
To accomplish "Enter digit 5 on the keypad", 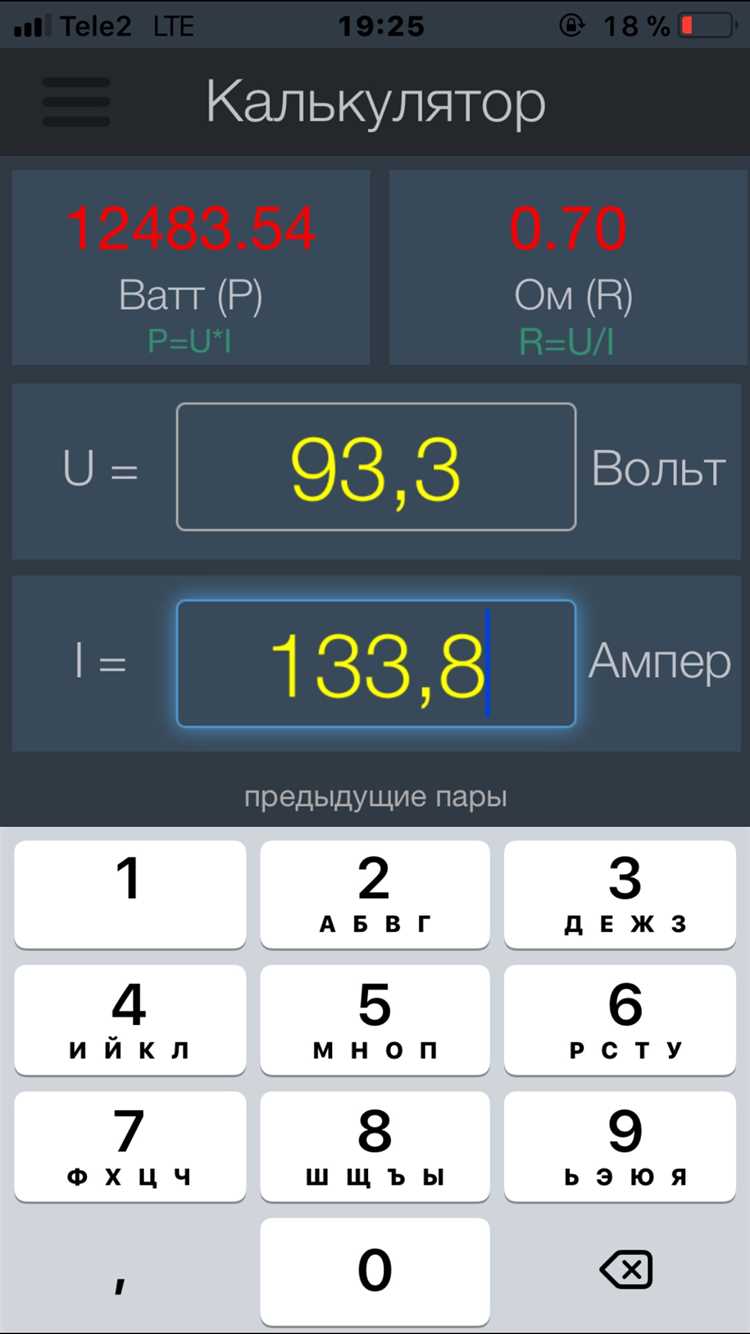I will coord(375,1019).
